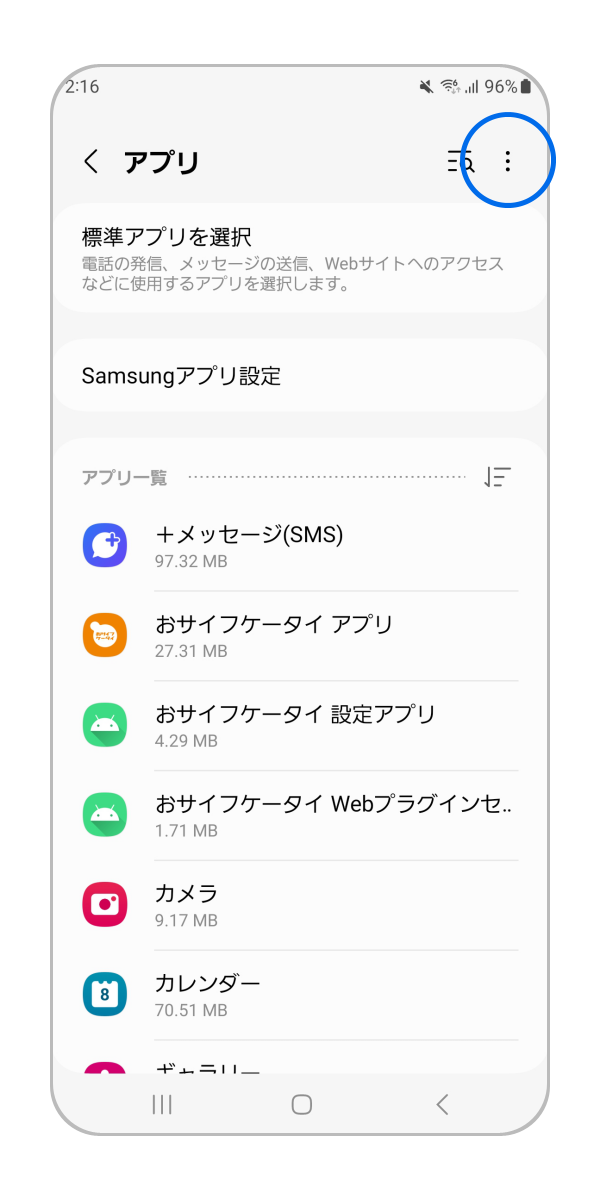Open +メッセージ(SMS) app info

coord(300,546)
